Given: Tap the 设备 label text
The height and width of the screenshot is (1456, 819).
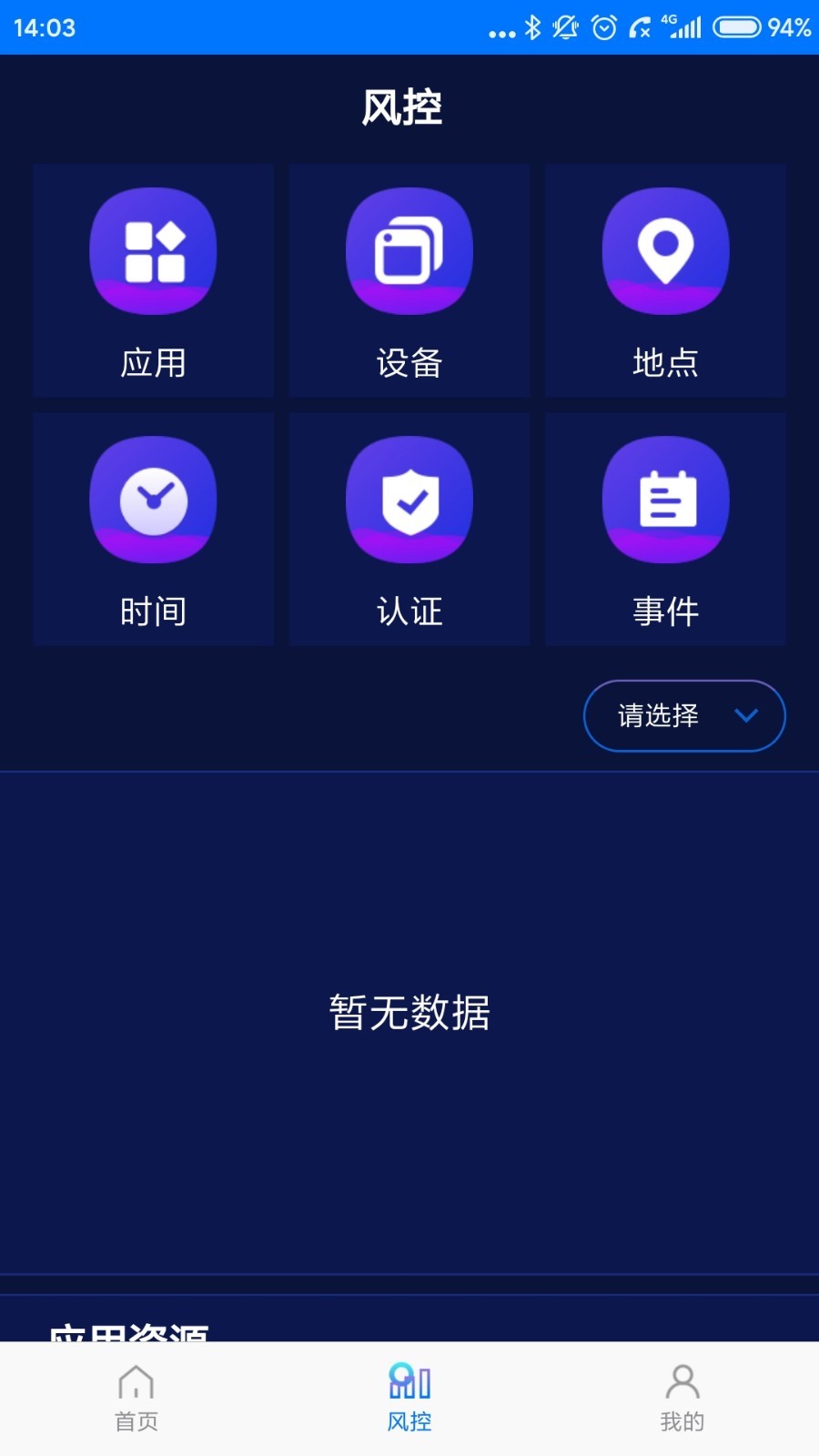Looking at the screenshot, I should coord(409,364).
